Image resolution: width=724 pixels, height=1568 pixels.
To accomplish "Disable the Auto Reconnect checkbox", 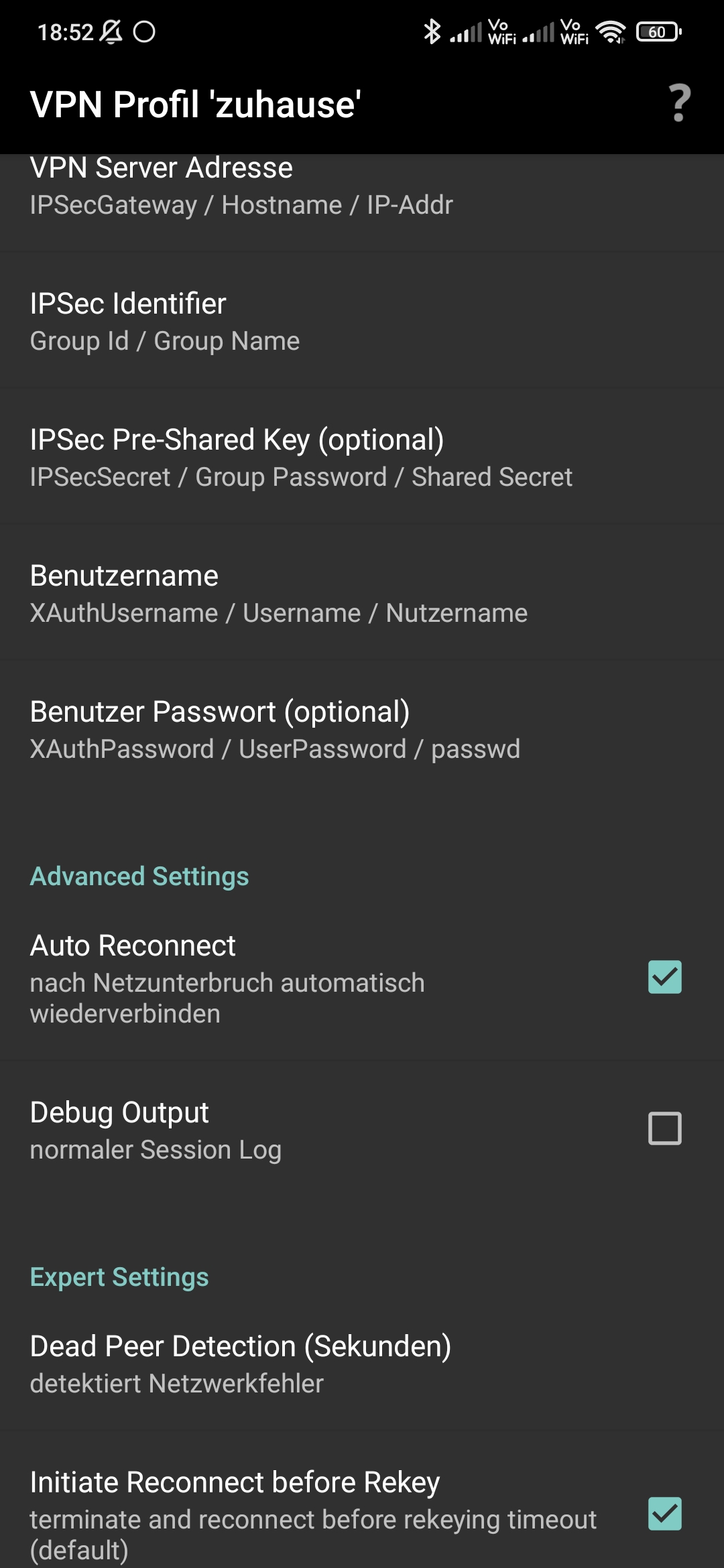I will (664, 977).
